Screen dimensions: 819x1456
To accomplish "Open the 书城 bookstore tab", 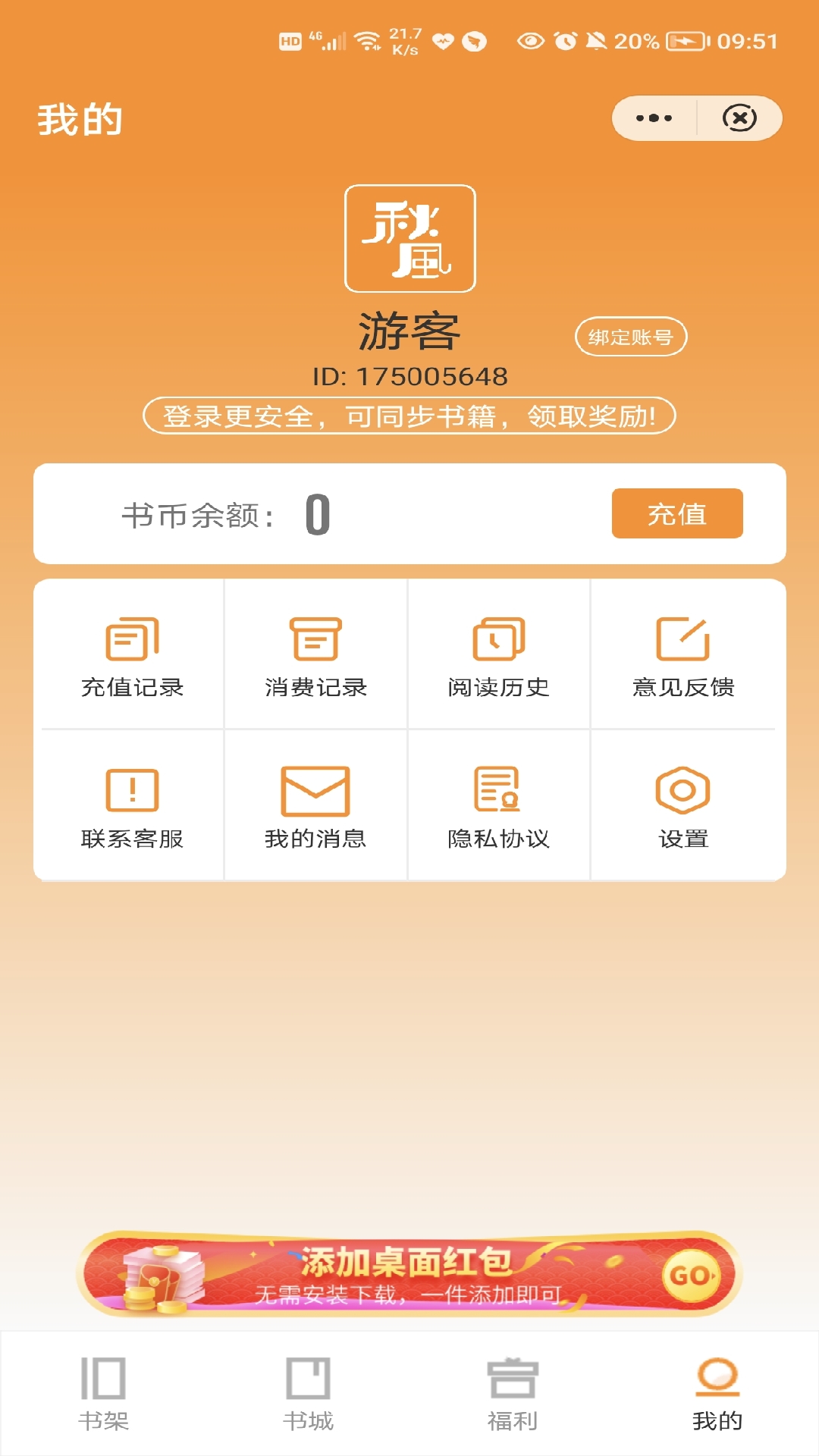I will (307, 1399).
